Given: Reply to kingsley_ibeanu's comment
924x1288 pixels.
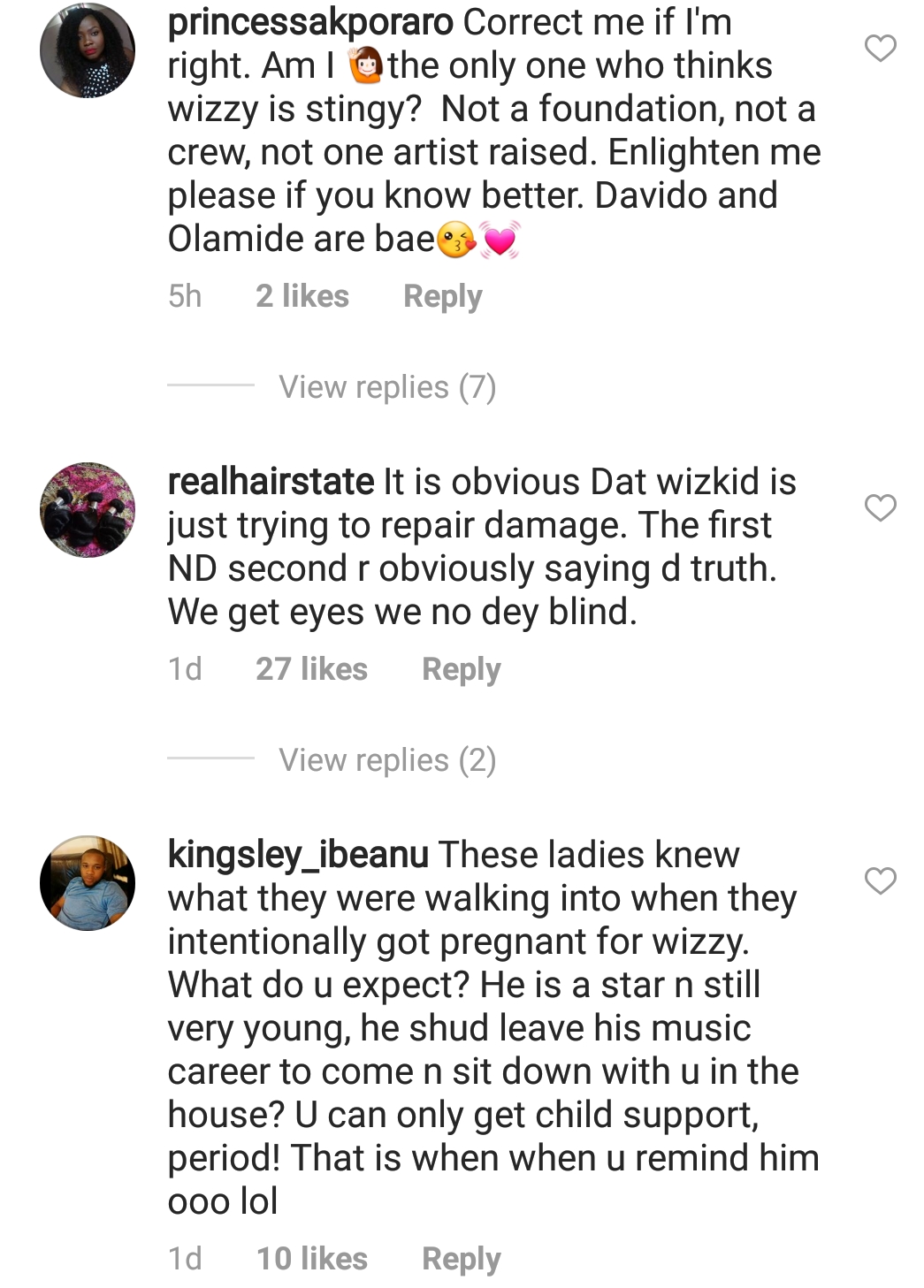Looking at the screenshot, I should coord(461,1259).
